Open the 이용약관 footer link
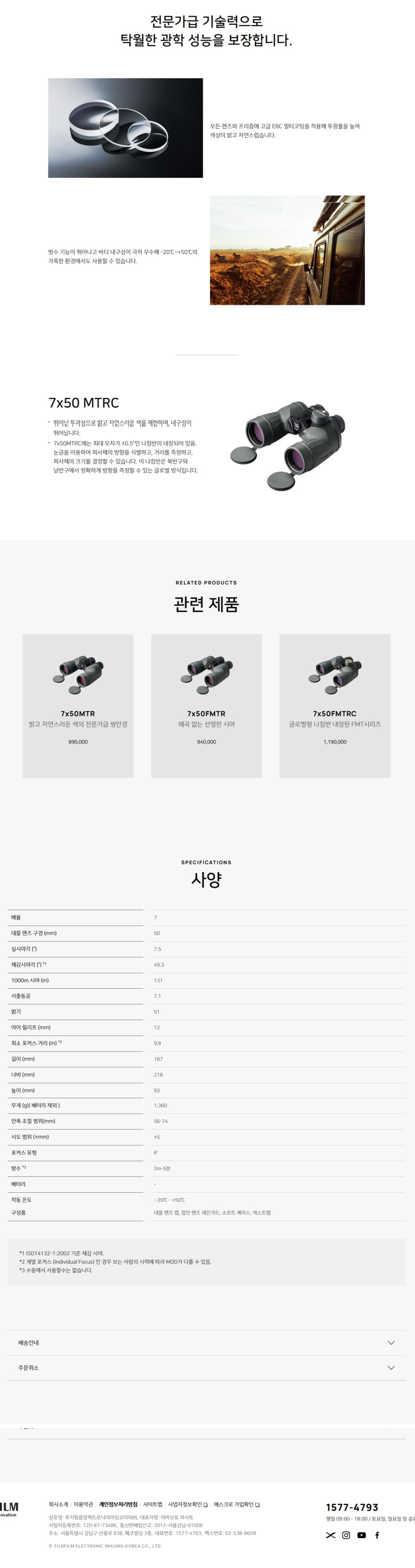This screenshot has width=415, height=1568. (x=83, y=1504)
